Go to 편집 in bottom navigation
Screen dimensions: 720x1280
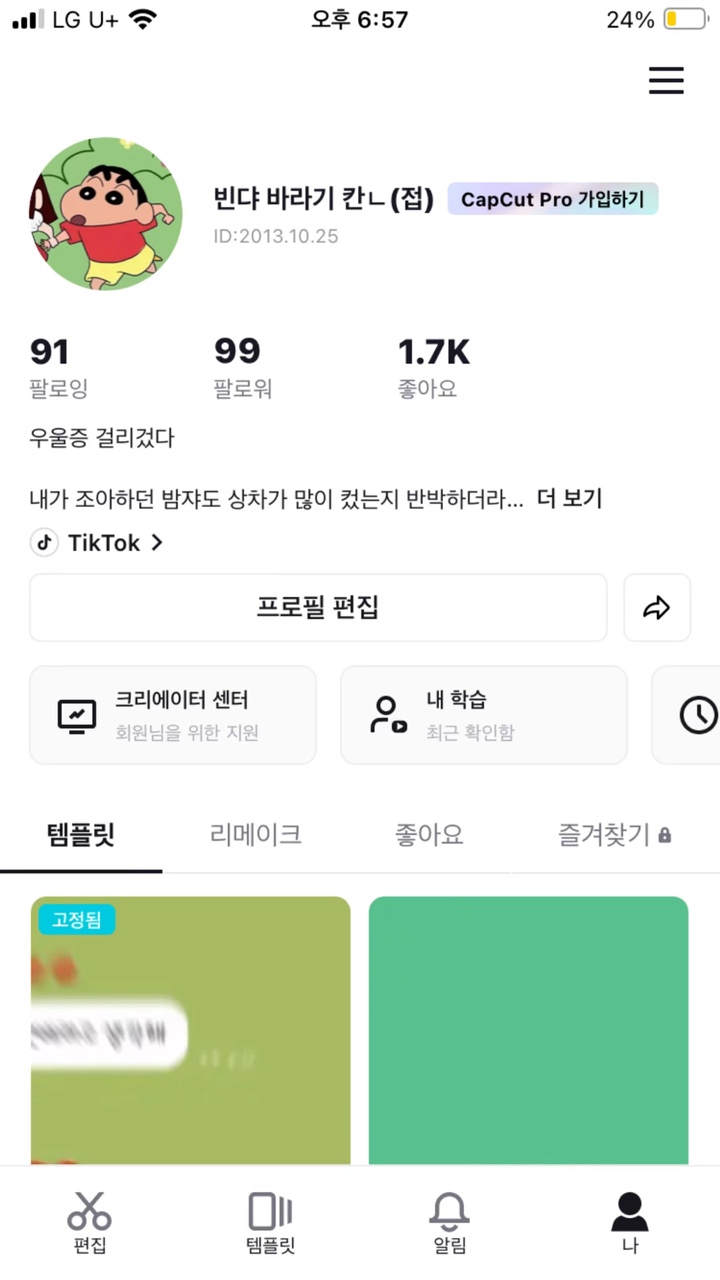click(90, 1222)
